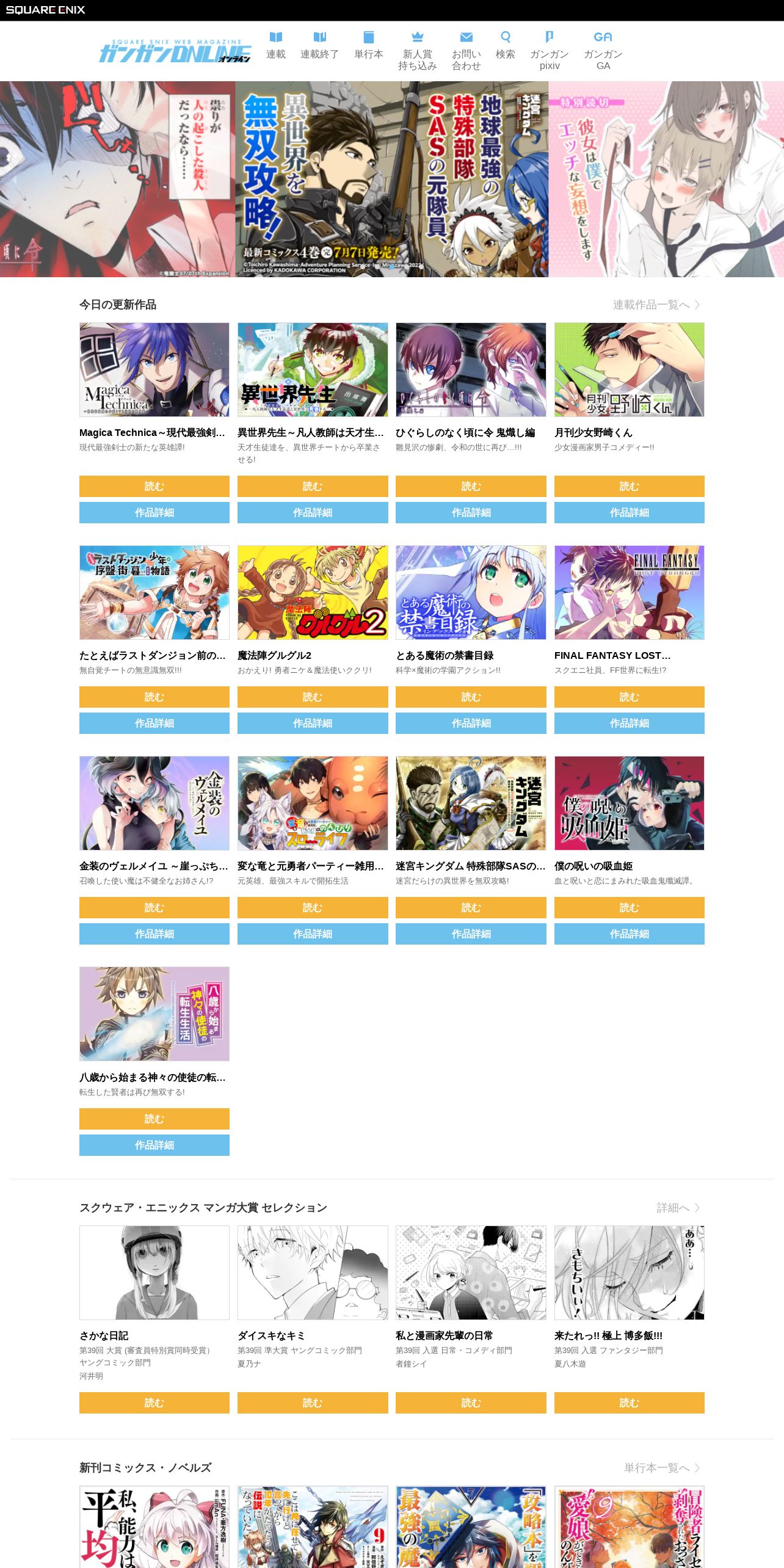
Task: Open the 連載 nav item
Action: pyautogui.click(x=276, y=46)
